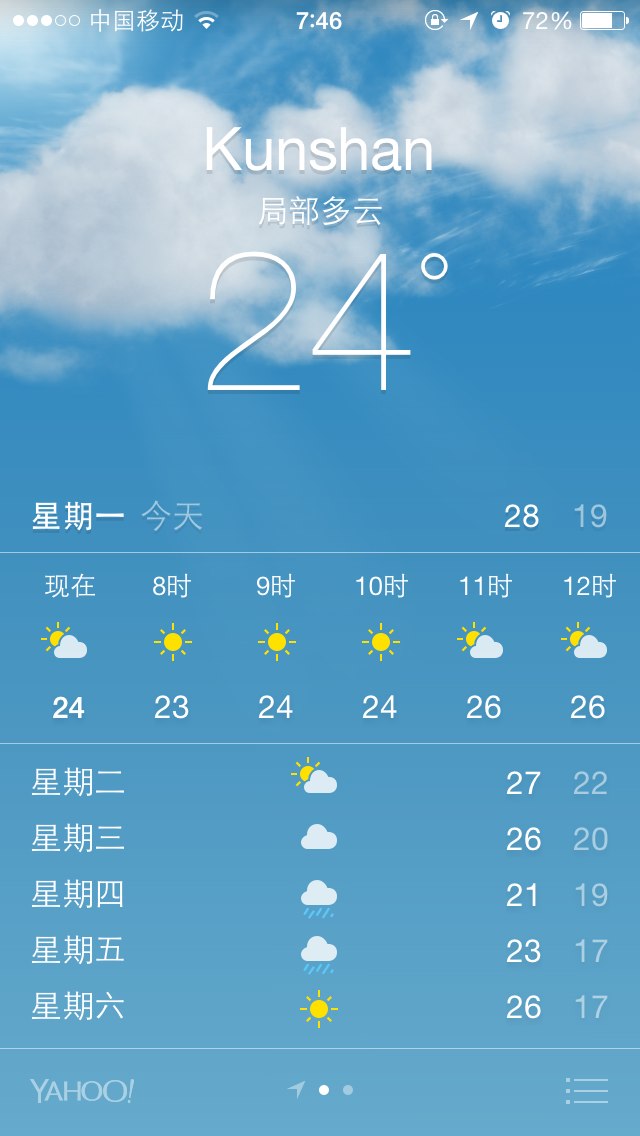Open the Yahoo! weather link
Screen dimensions: 640x1136
tap(82, 1090)
